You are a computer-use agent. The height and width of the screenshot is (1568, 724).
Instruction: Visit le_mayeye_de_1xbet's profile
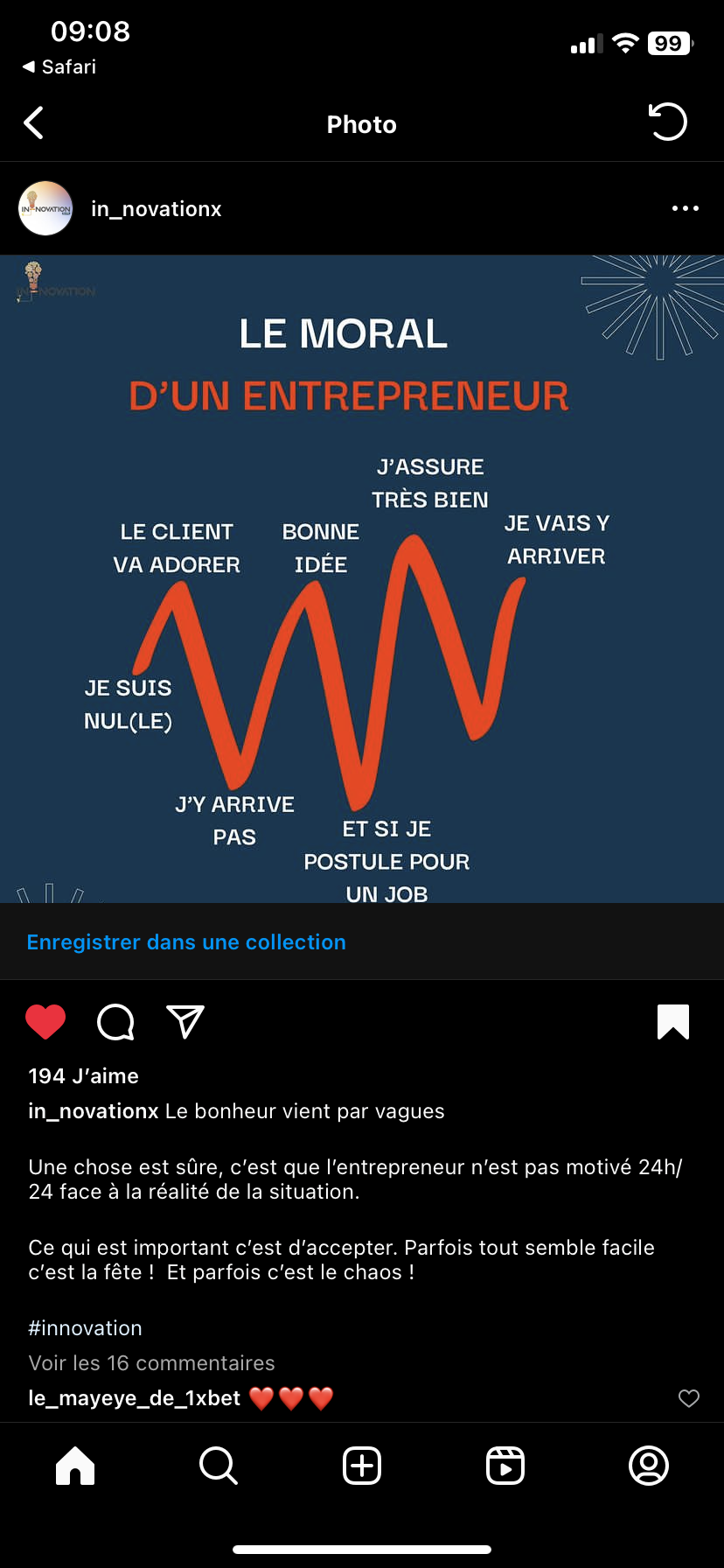134,1398
